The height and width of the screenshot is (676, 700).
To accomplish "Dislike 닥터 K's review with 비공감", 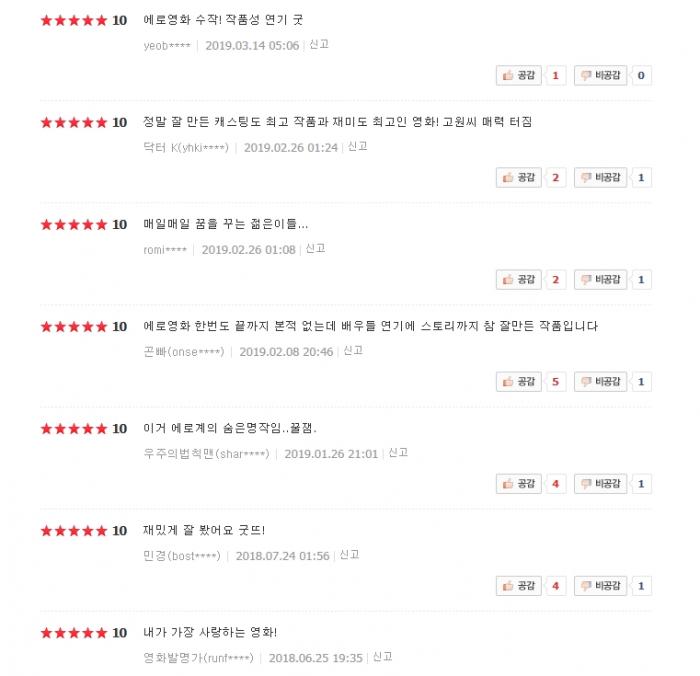I will [x=601, y=177].
